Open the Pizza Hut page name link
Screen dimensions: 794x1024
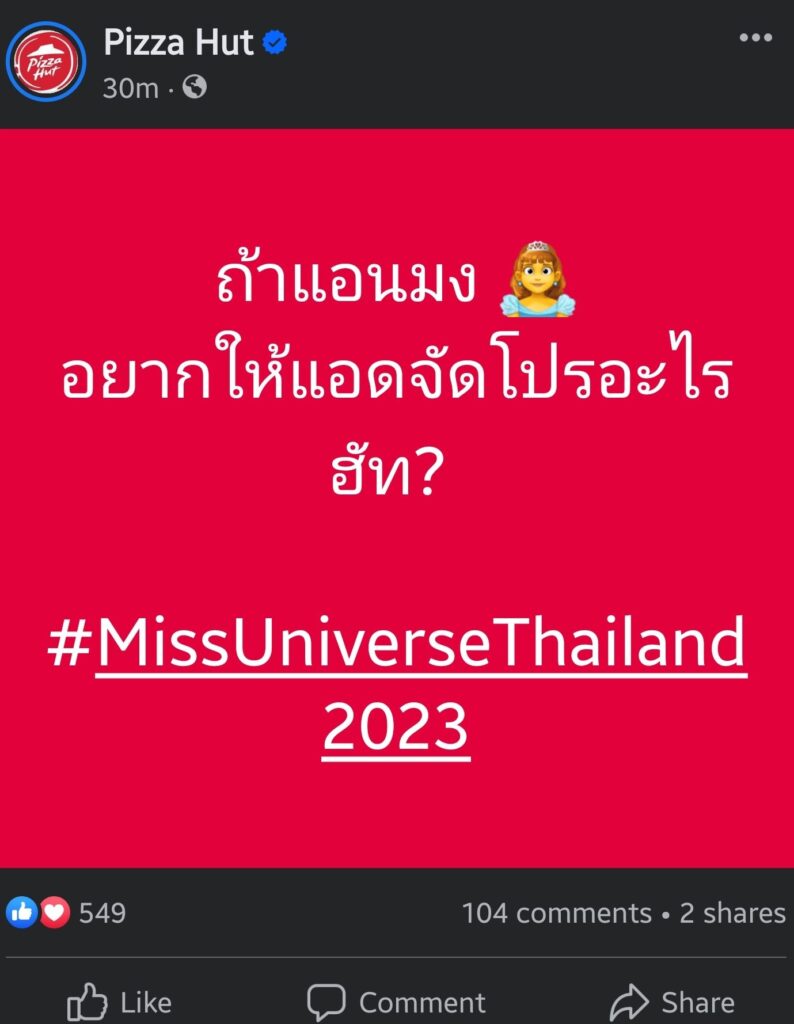179,42
